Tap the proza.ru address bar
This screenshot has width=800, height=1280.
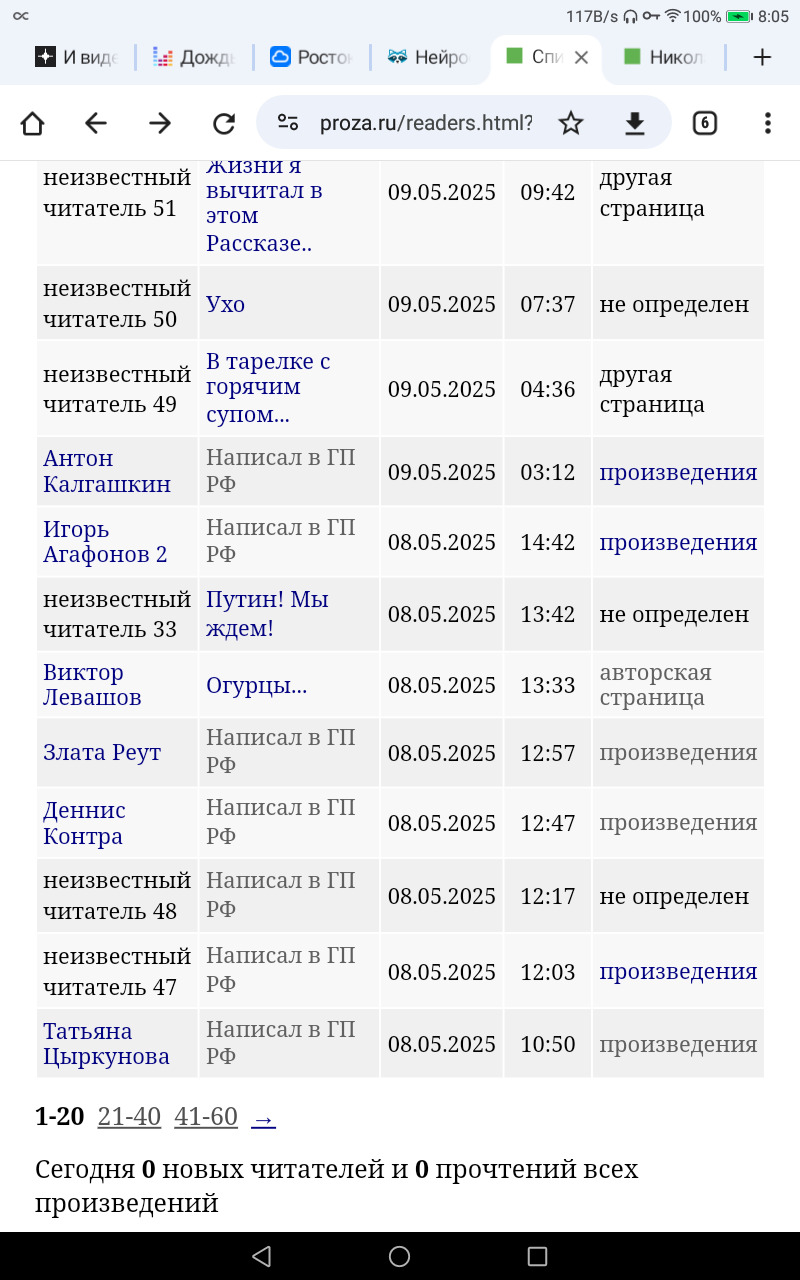point(426,123)
